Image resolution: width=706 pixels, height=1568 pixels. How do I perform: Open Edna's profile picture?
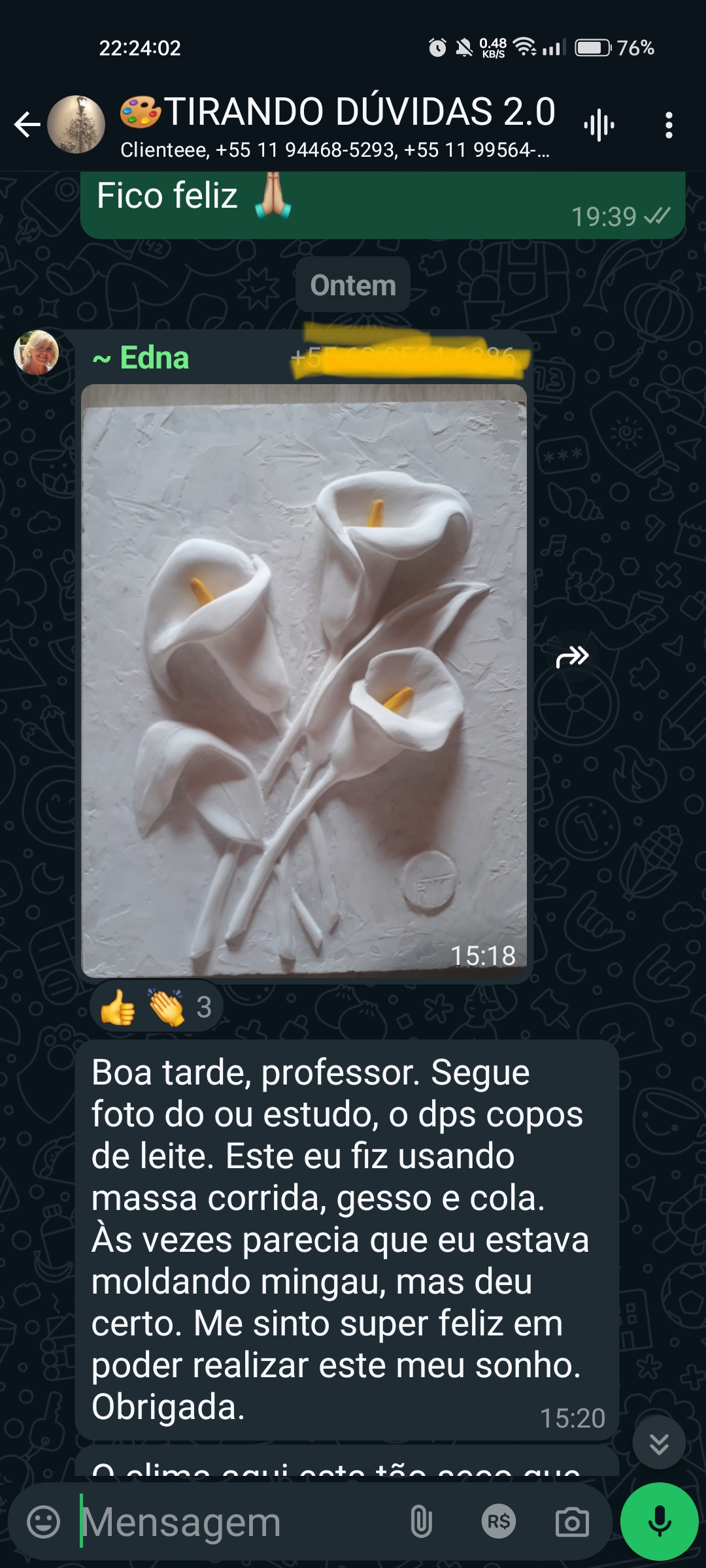tap(37, 353)
